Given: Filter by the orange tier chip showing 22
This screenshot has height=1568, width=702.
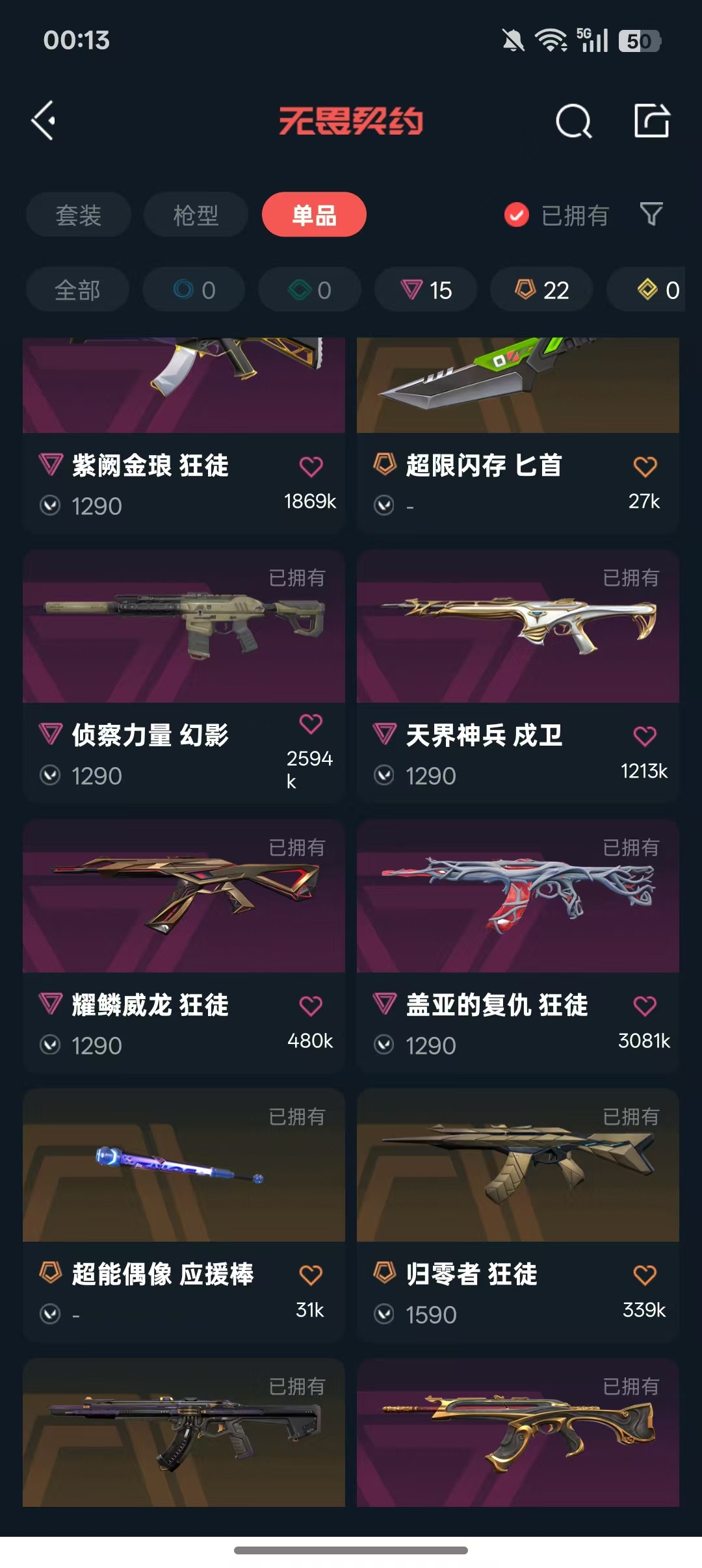Looking at the screenshot, I should coord(541,290).
